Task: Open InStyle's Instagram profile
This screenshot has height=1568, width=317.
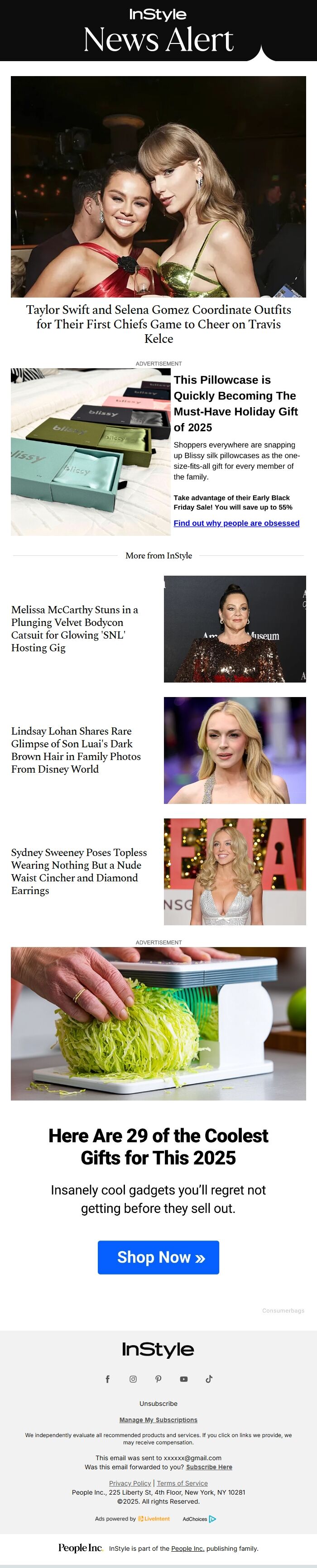Action: click(x=133, y=1379)
